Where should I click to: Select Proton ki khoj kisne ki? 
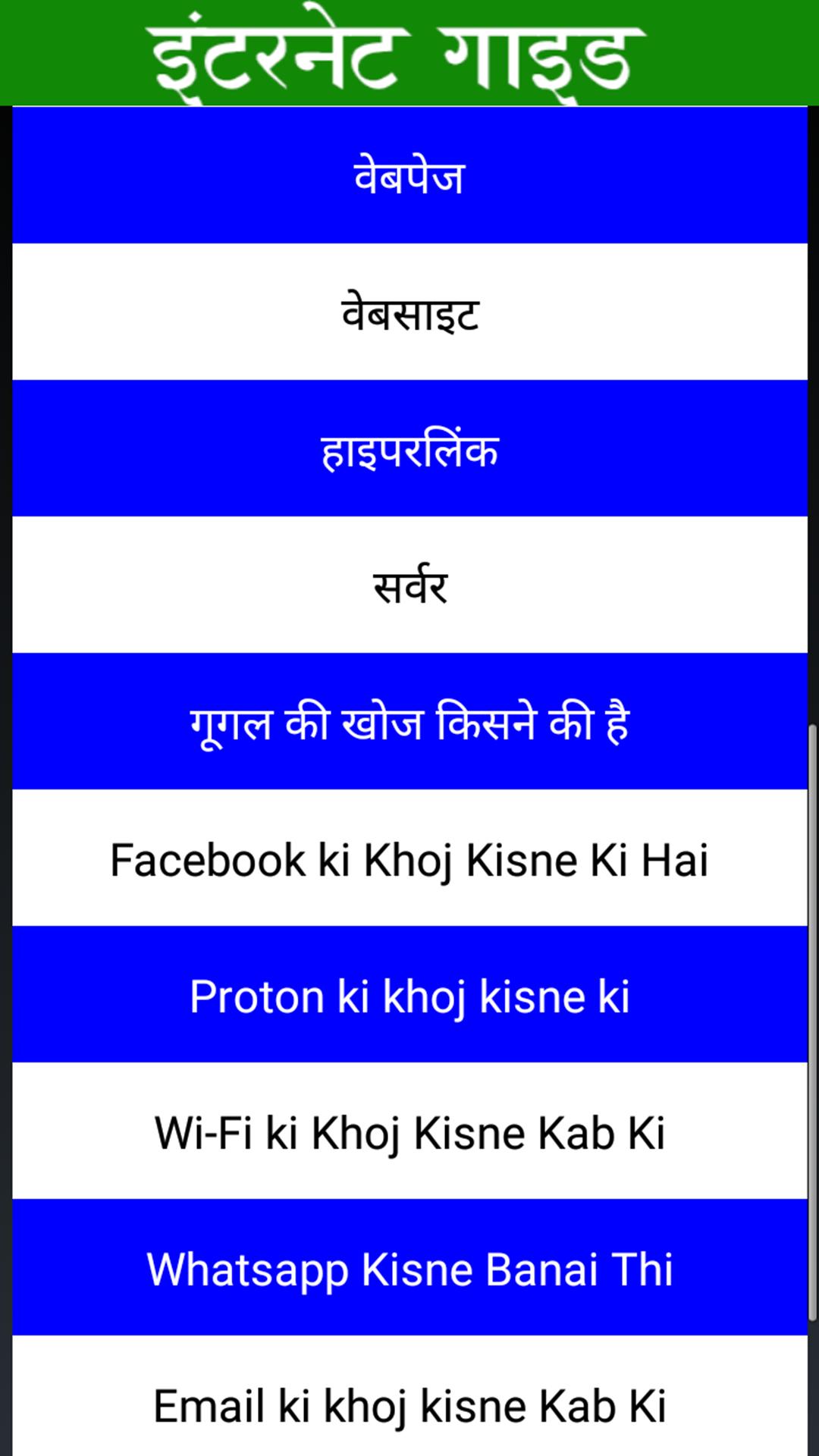409,995
